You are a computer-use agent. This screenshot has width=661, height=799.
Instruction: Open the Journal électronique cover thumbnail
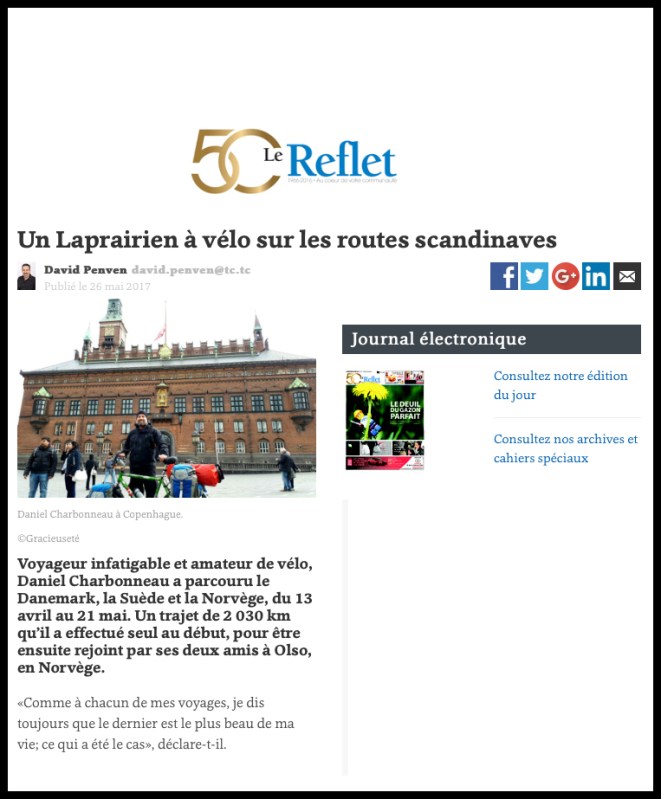(x=385, y=420)
